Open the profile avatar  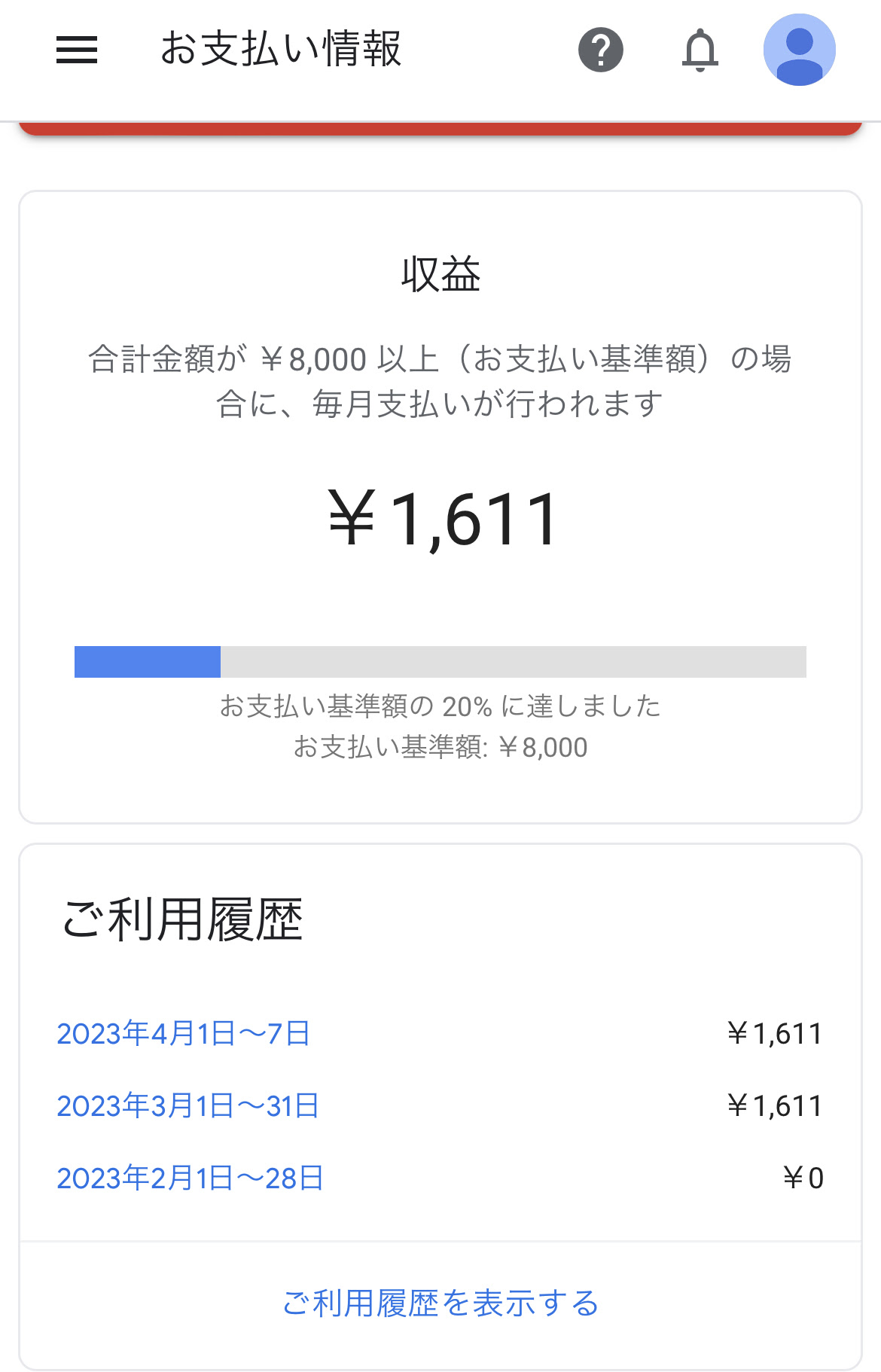(798, 48)
